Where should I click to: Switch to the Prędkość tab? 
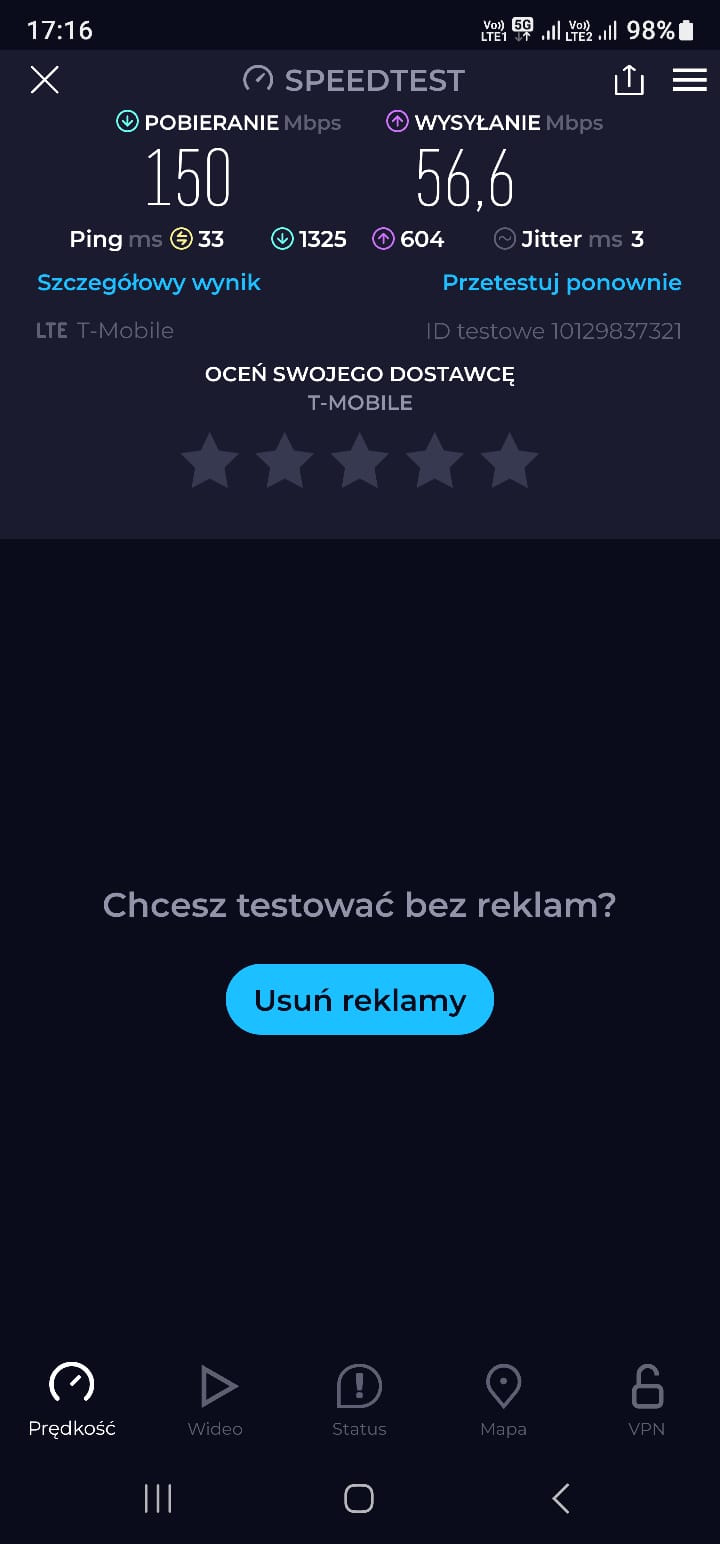[72, 1400]
